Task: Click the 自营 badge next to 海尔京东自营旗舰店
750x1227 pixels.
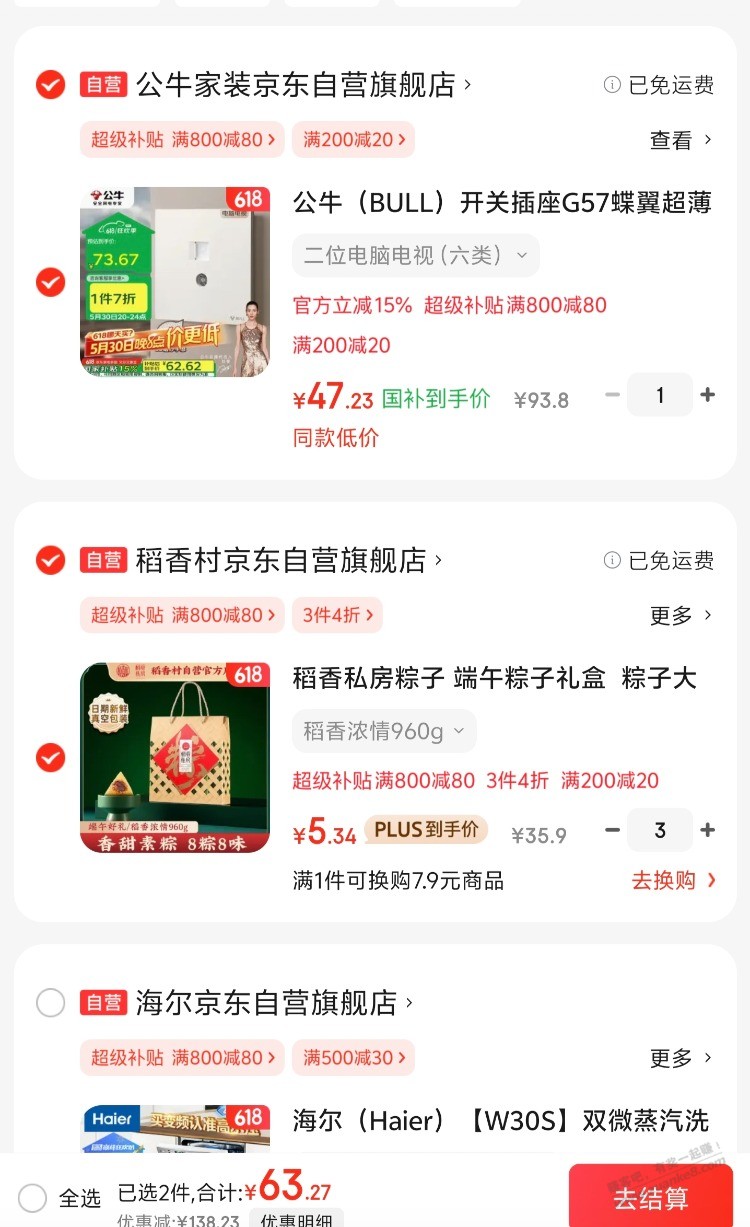Action: pos(104,1003)
